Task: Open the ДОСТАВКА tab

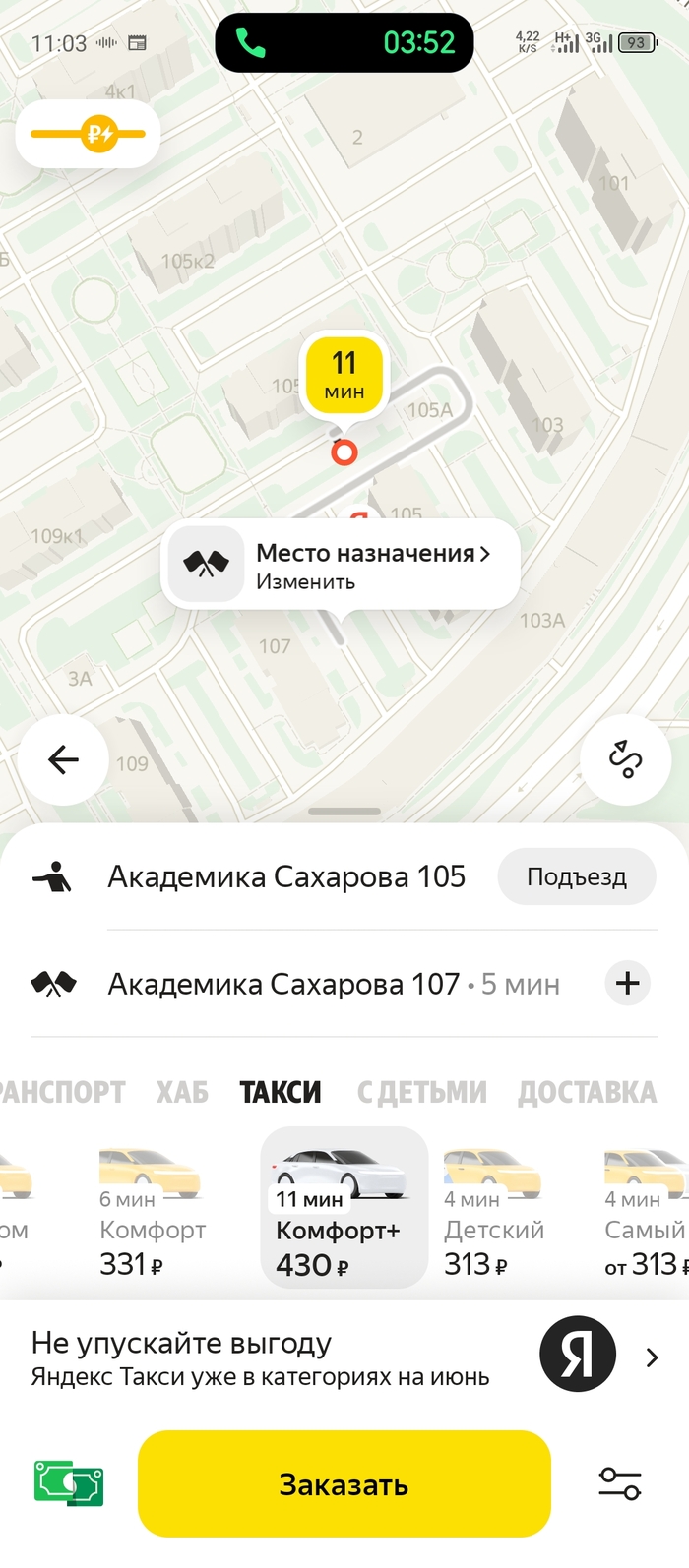Action: click(587, 1092)
